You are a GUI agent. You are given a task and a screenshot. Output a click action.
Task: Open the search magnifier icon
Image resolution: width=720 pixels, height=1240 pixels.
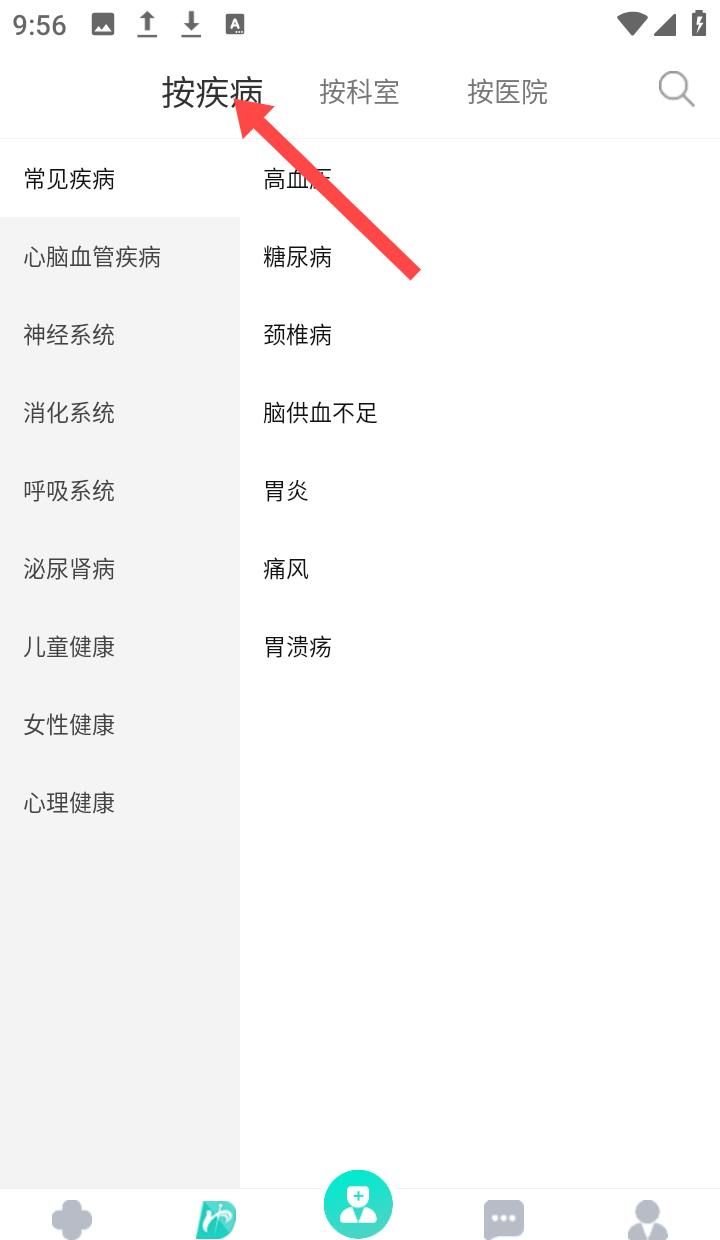pyautogui.click(x=676, y=90)
